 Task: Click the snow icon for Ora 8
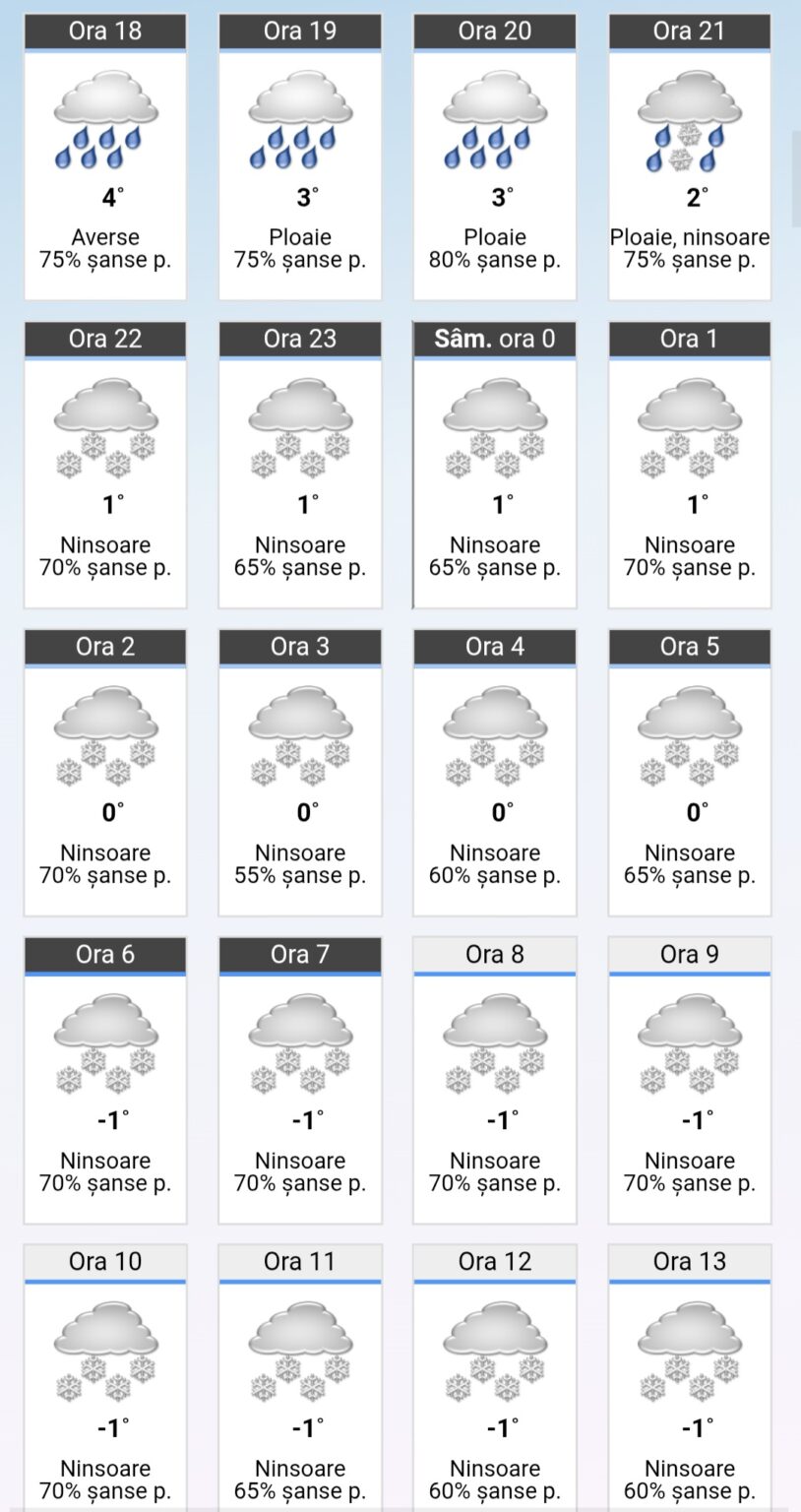494,1043
